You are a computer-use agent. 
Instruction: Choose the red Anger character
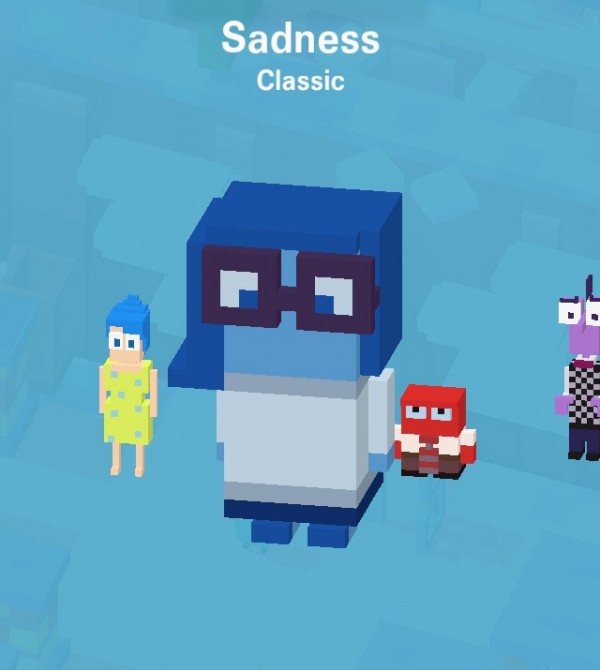point(433,430)
